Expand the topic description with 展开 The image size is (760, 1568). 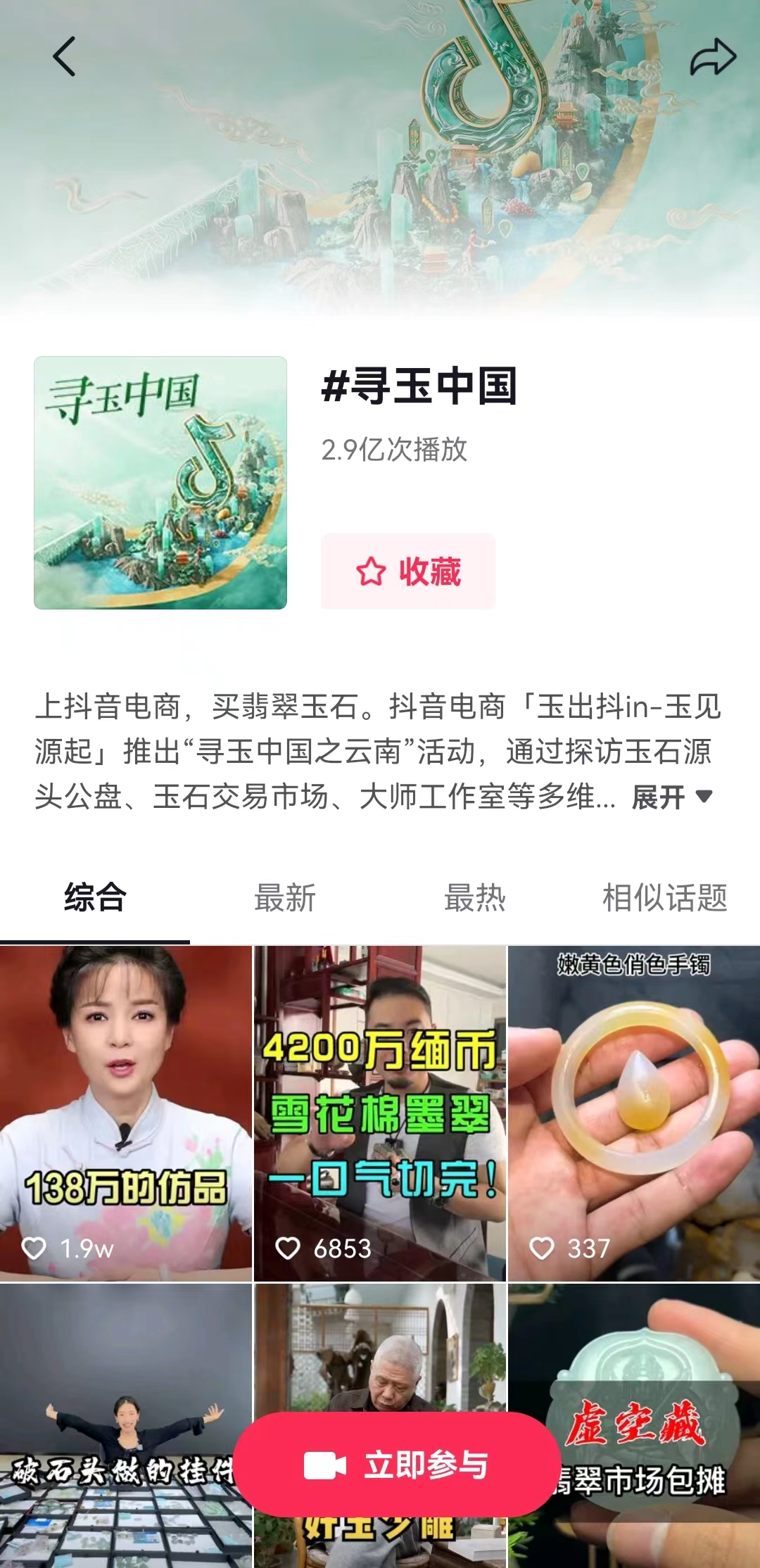coord(672,797)
